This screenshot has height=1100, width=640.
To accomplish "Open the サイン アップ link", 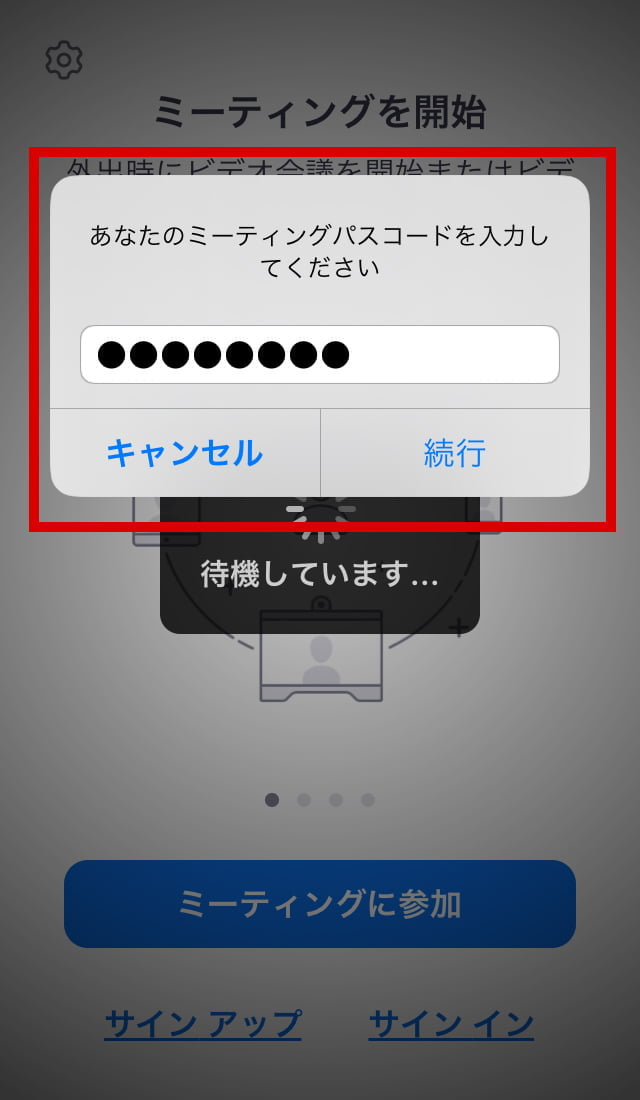I will tap(203, 1023).
